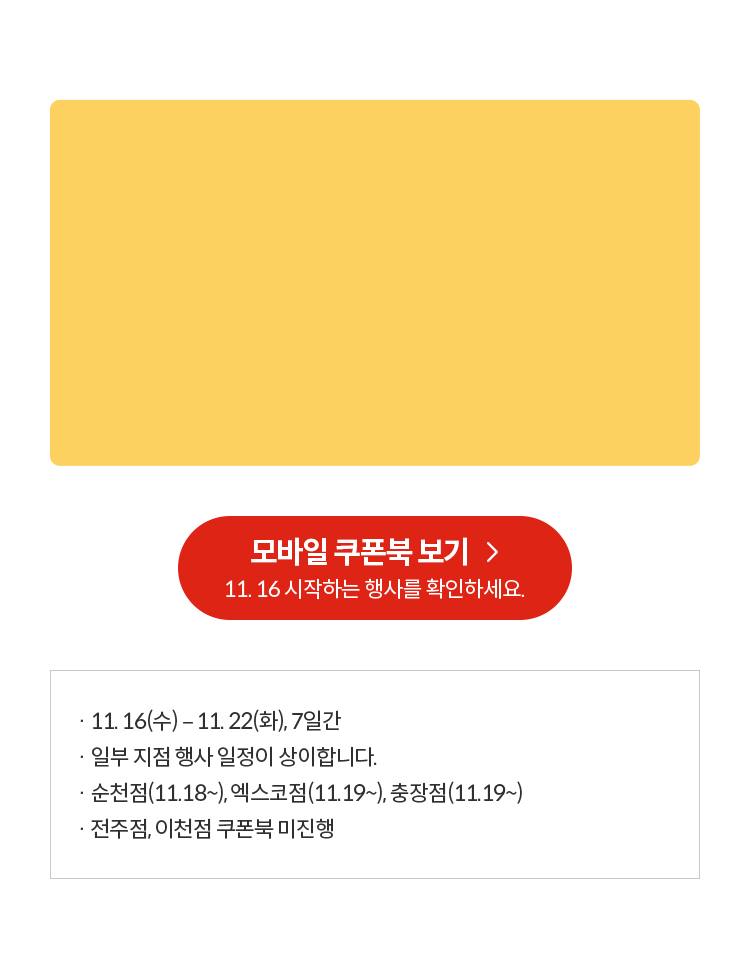Open the 모바일 쿠폰북 보기 button
This screenshot has width=750, height=979.
[x=374, y=567]
